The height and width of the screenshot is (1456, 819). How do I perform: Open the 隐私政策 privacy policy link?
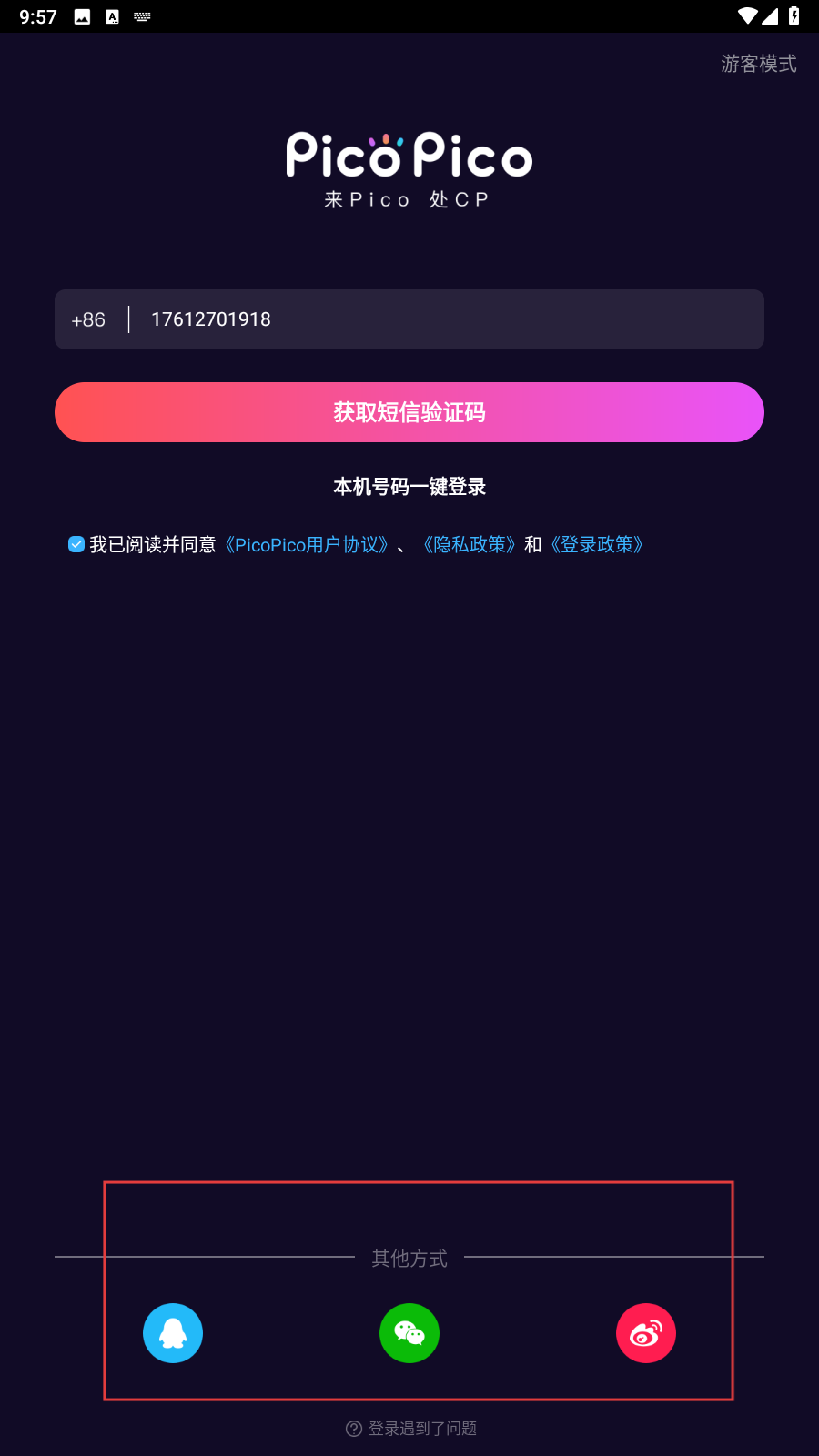tap(470, 544)
